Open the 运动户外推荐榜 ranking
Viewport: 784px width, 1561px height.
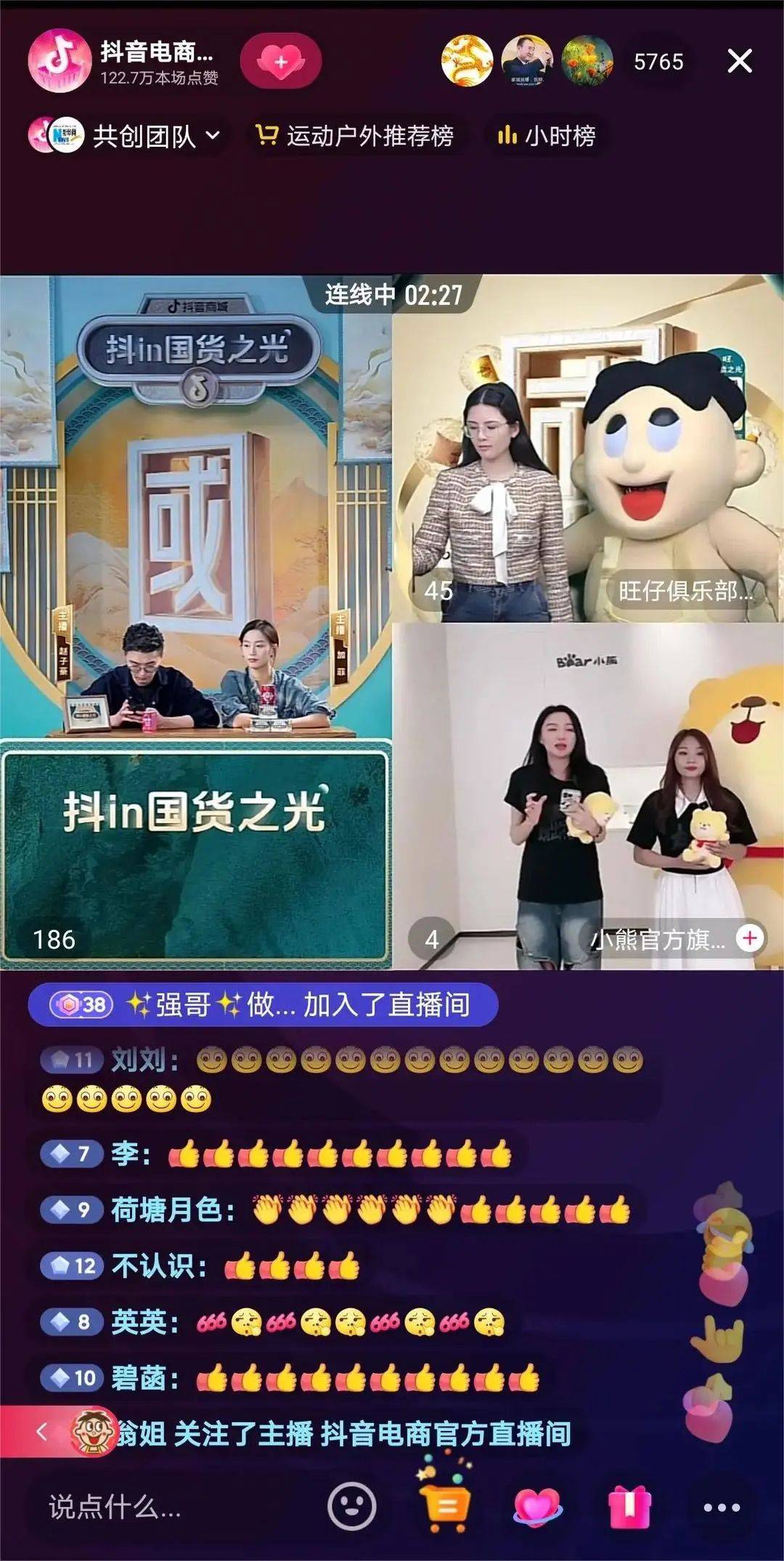click(x=356, y=136)
